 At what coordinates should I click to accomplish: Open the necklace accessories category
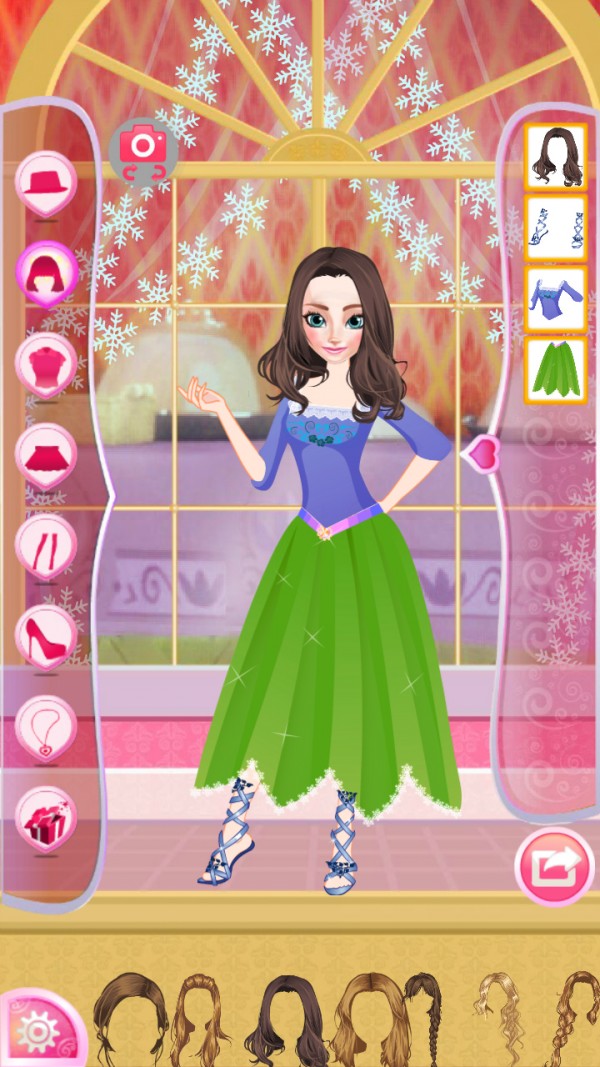click(45, 727)
